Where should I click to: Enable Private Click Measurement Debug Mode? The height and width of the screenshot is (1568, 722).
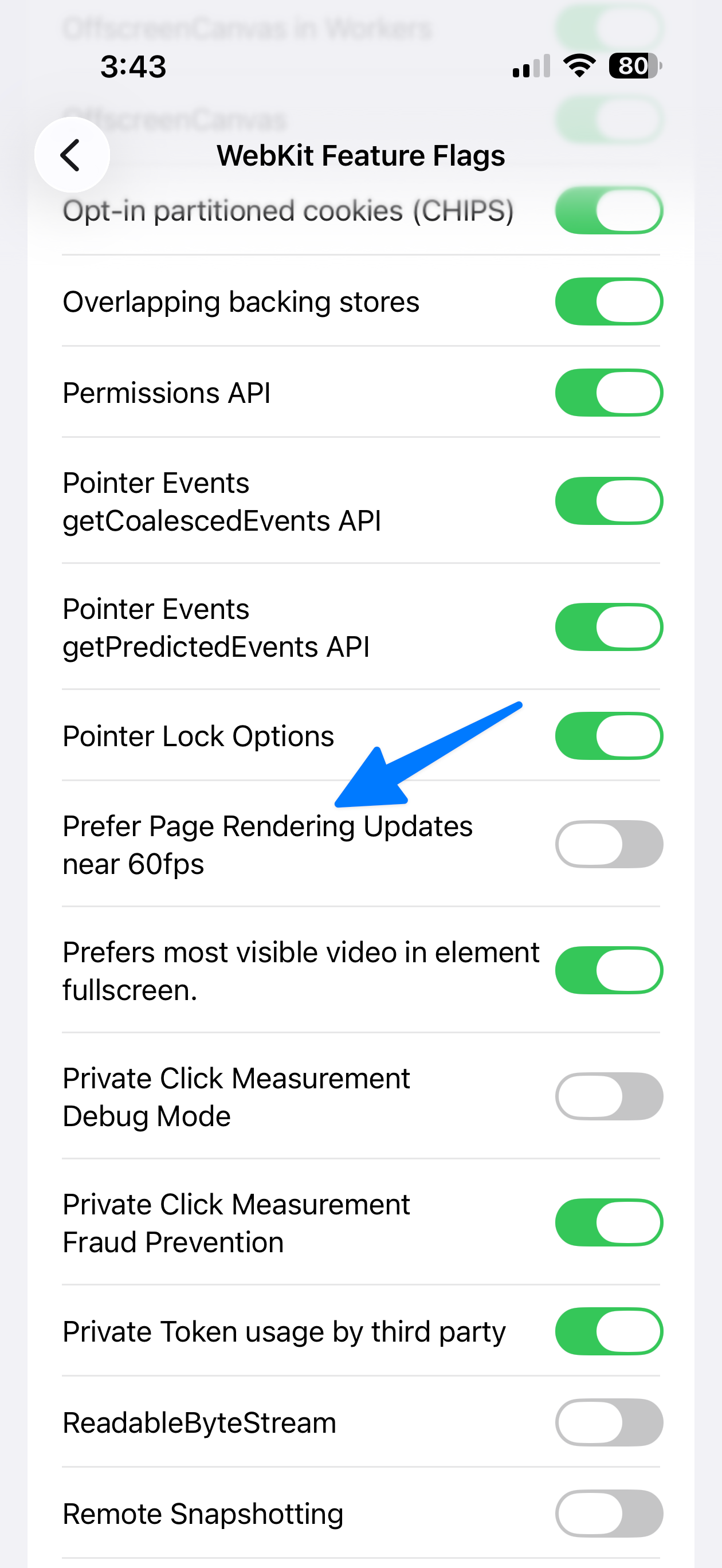608,1096
